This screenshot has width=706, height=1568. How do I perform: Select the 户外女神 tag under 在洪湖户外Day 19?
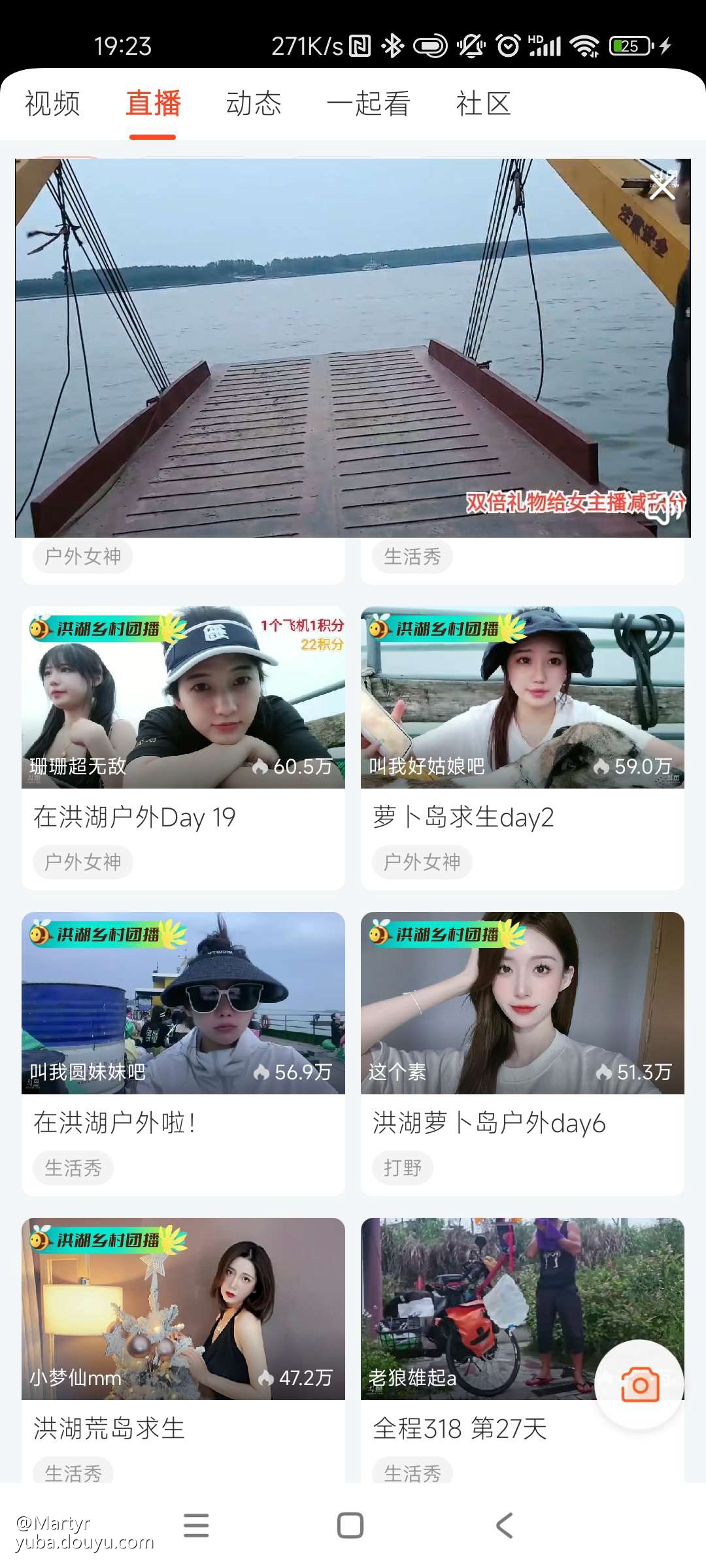pos(83,862)
